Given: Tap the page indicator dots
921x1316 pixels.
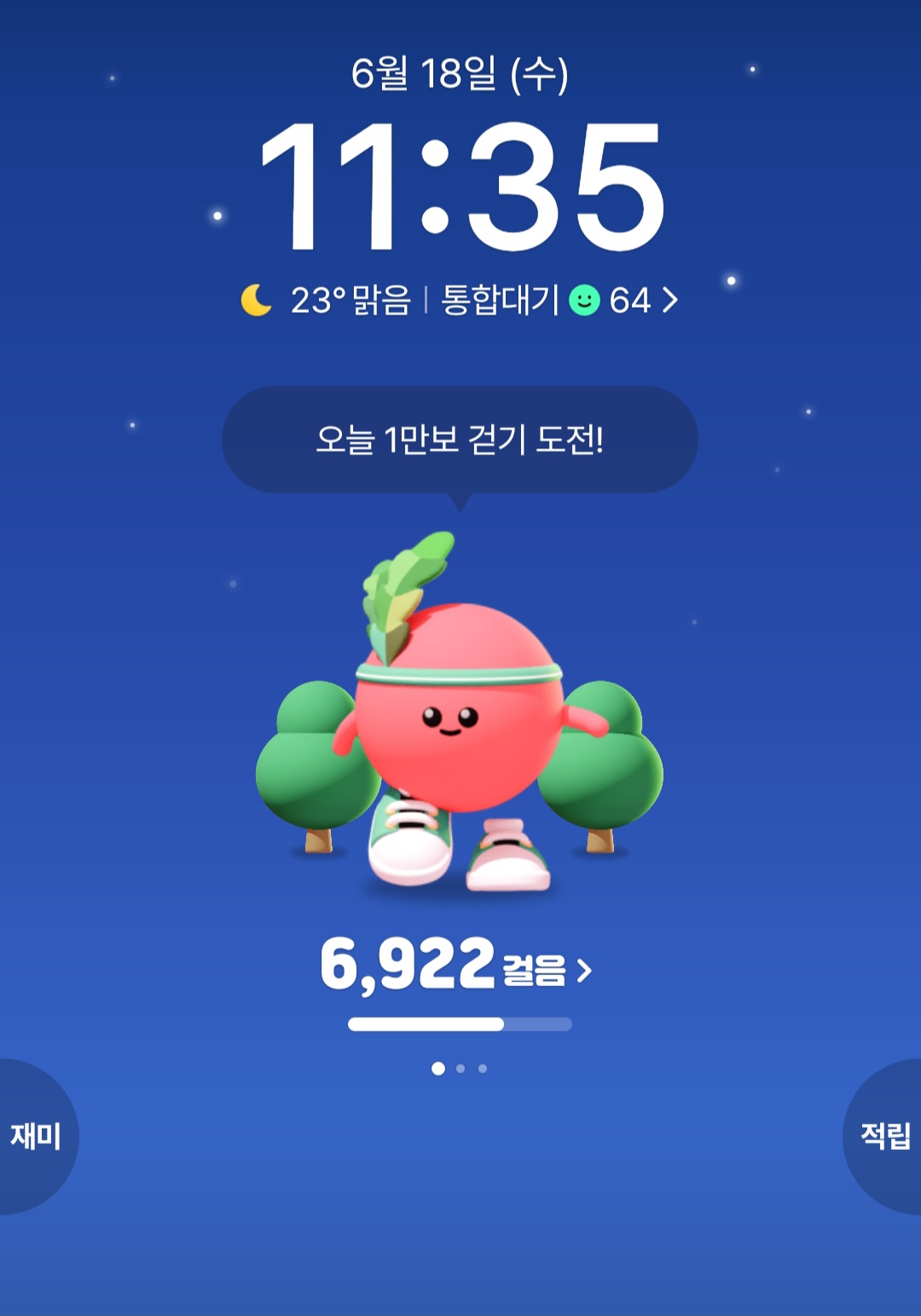Looking at the screenshot, I should tap(460, 1068).
